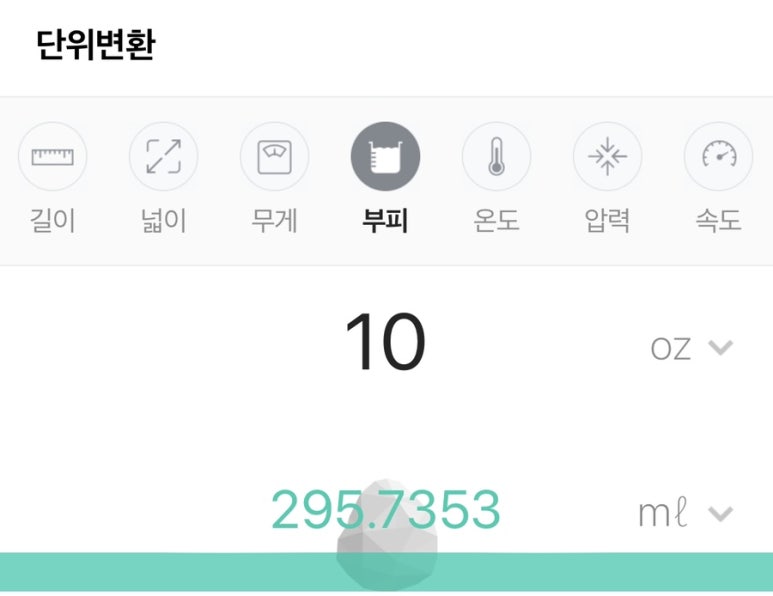Viewport: 773px width, 596px height.
Task: Open the 속도 (speed) conversion tab
Action: [718, 158]
